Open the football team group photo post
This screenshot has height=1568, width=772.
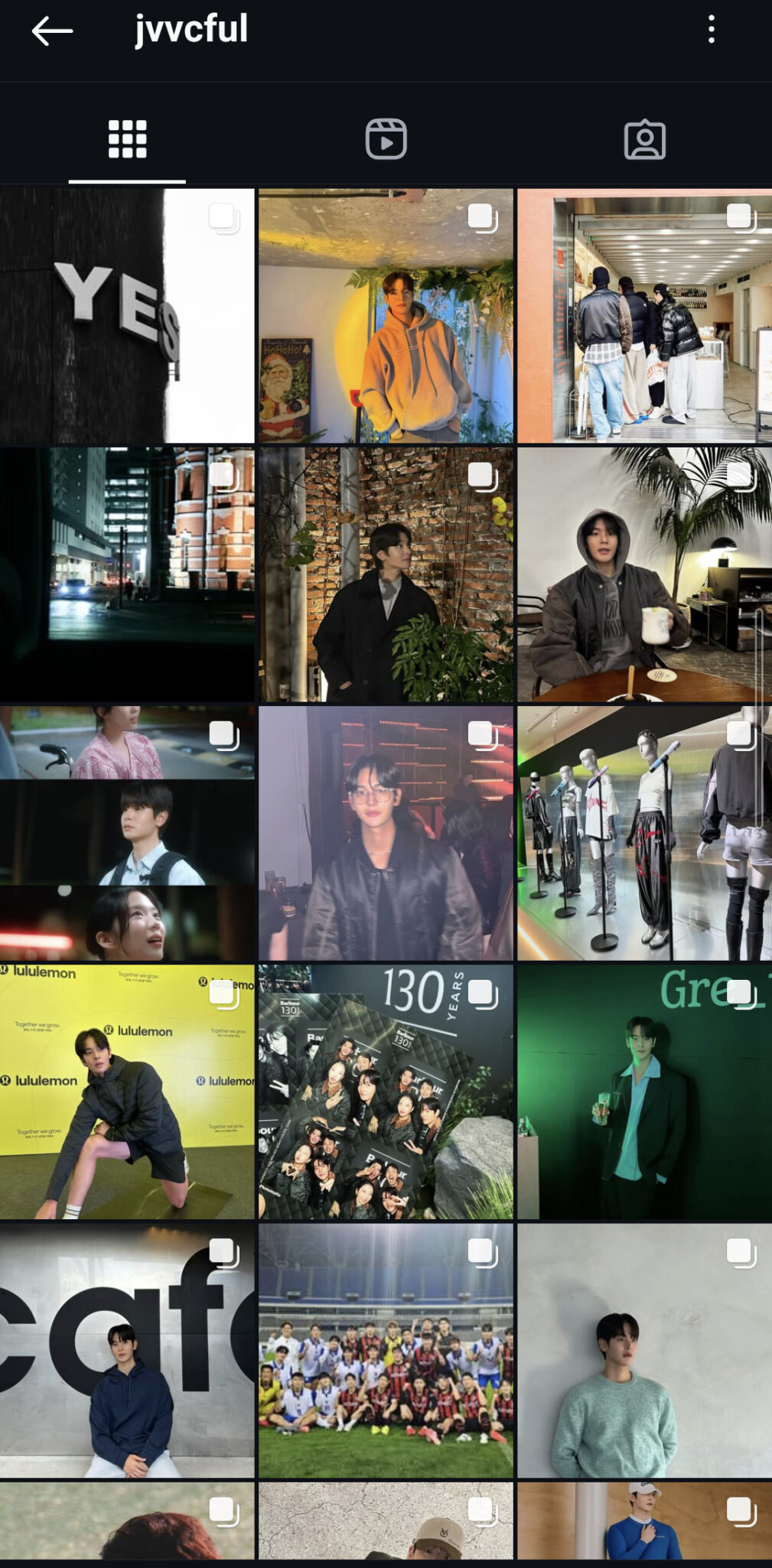click(x=386, y=1350)
